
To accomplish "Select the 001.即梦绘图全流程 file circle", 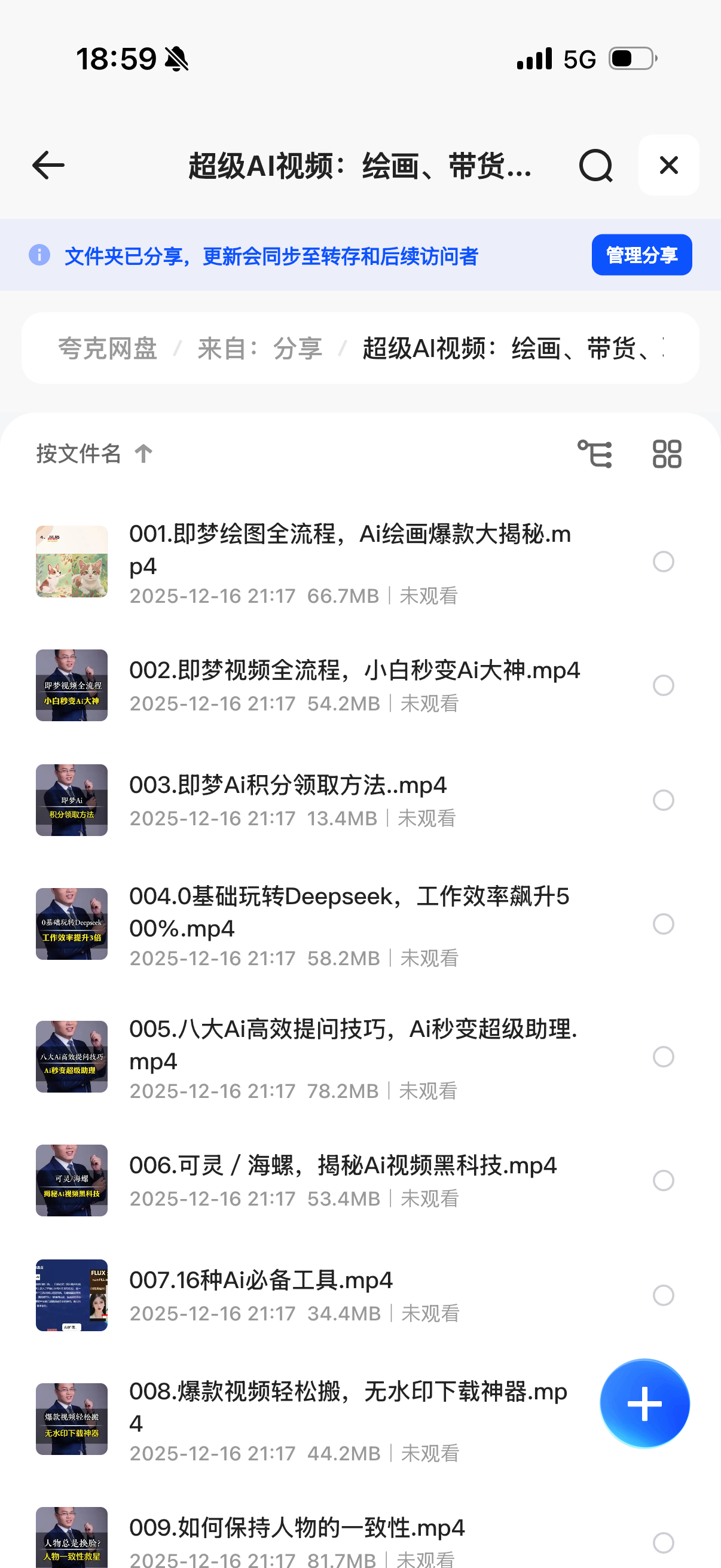I will click(663, 561).
